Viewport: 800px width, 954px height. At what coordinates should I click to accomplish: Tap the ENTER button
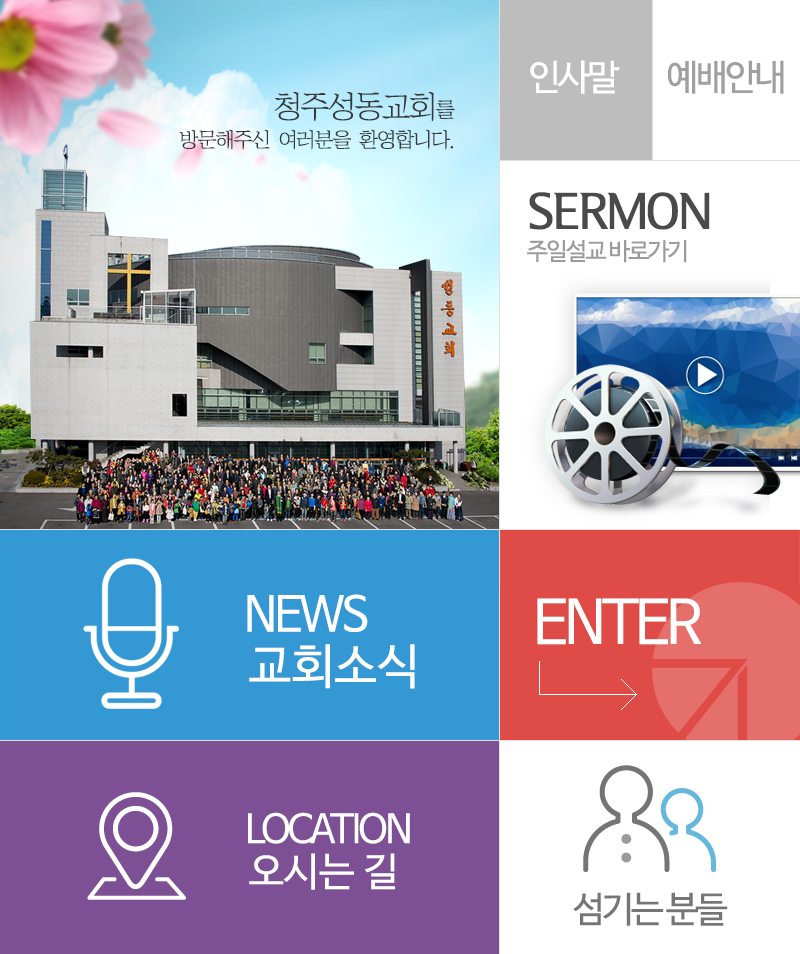[x=649, y=635]
